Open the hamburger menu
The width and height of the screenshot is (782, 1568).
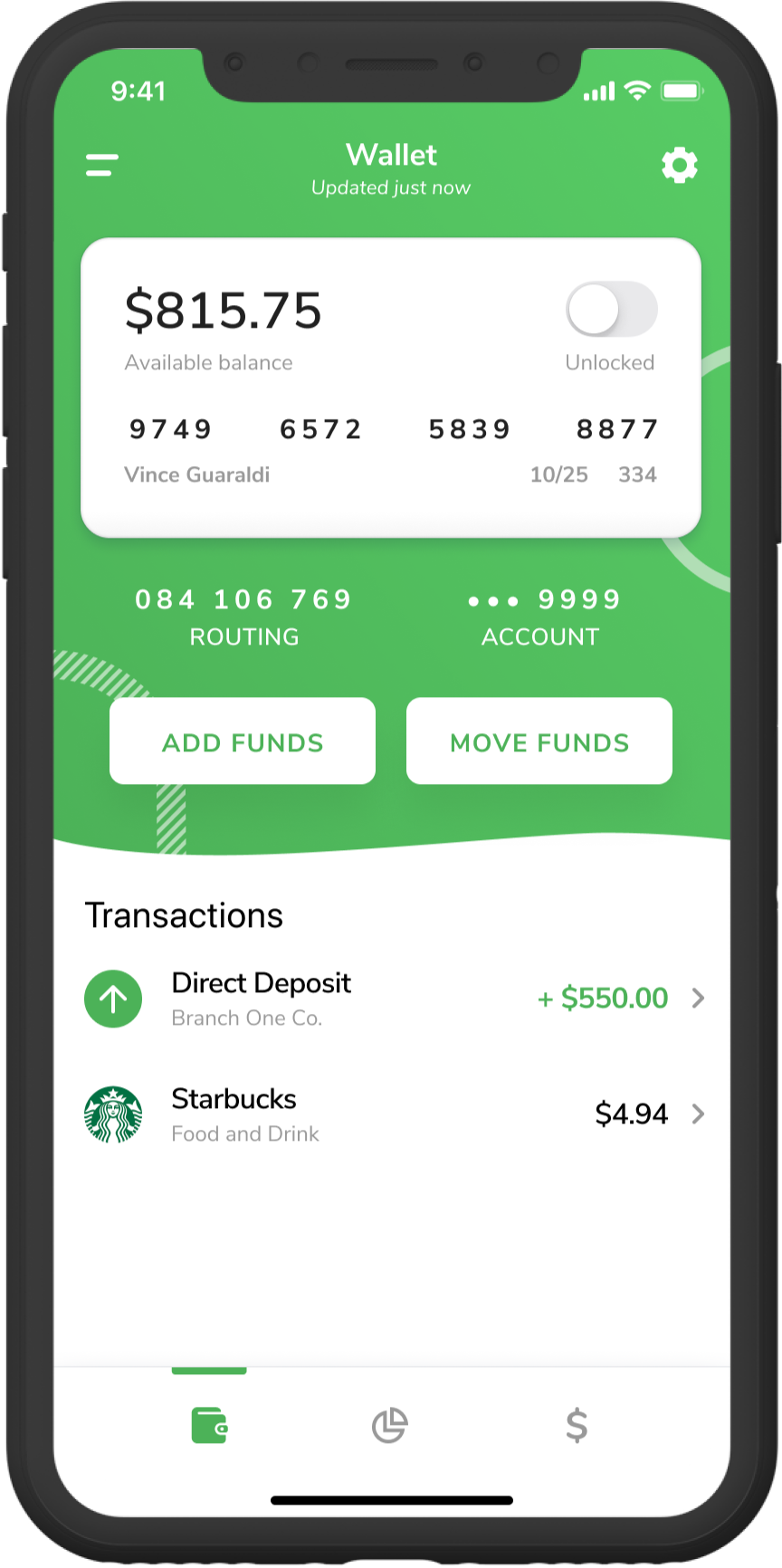pos(100,165)
